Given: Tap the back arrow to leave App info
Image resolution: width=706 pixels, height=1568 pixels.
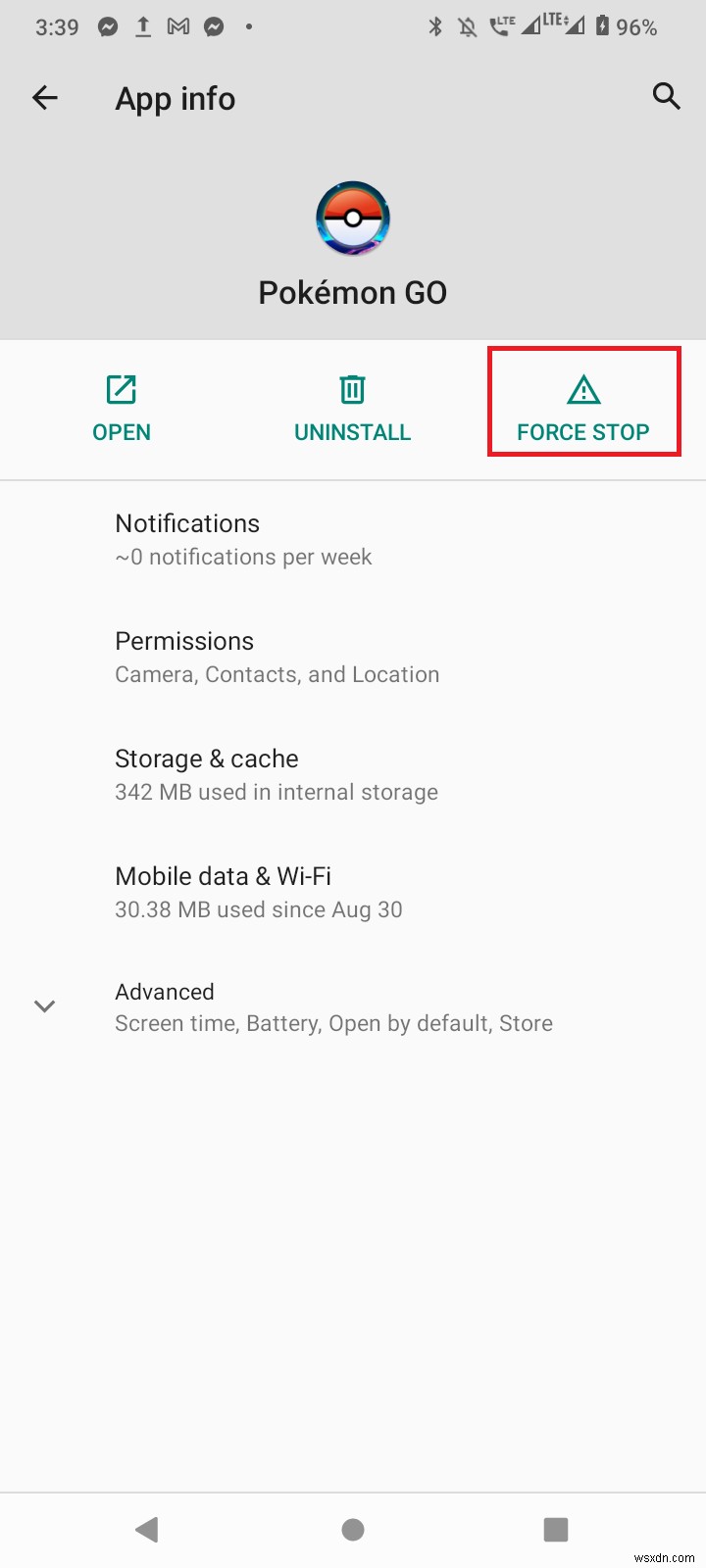Looking at the screenshot, I should [45, 97].
